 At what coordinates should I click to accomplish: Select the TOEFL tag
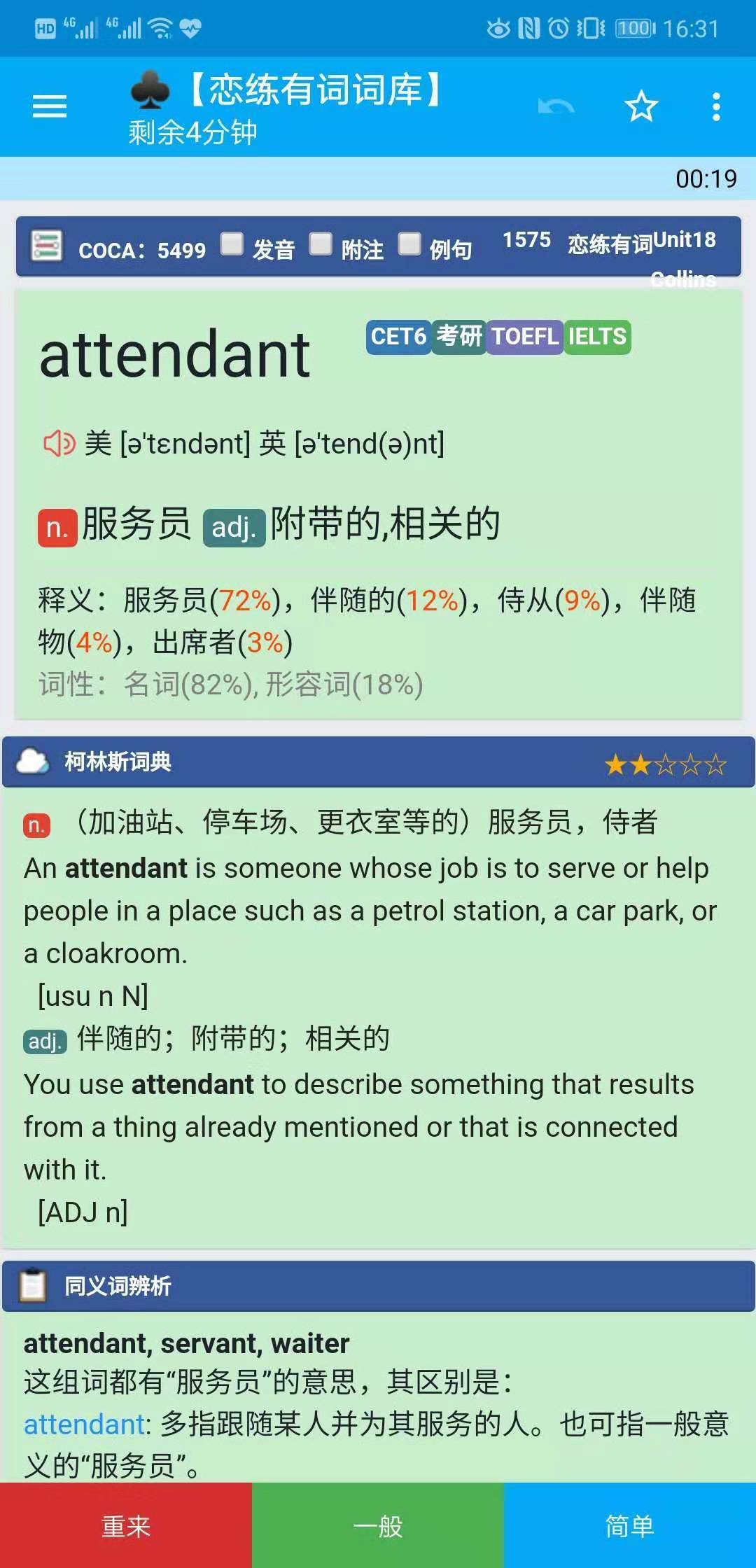coord(524,337)
